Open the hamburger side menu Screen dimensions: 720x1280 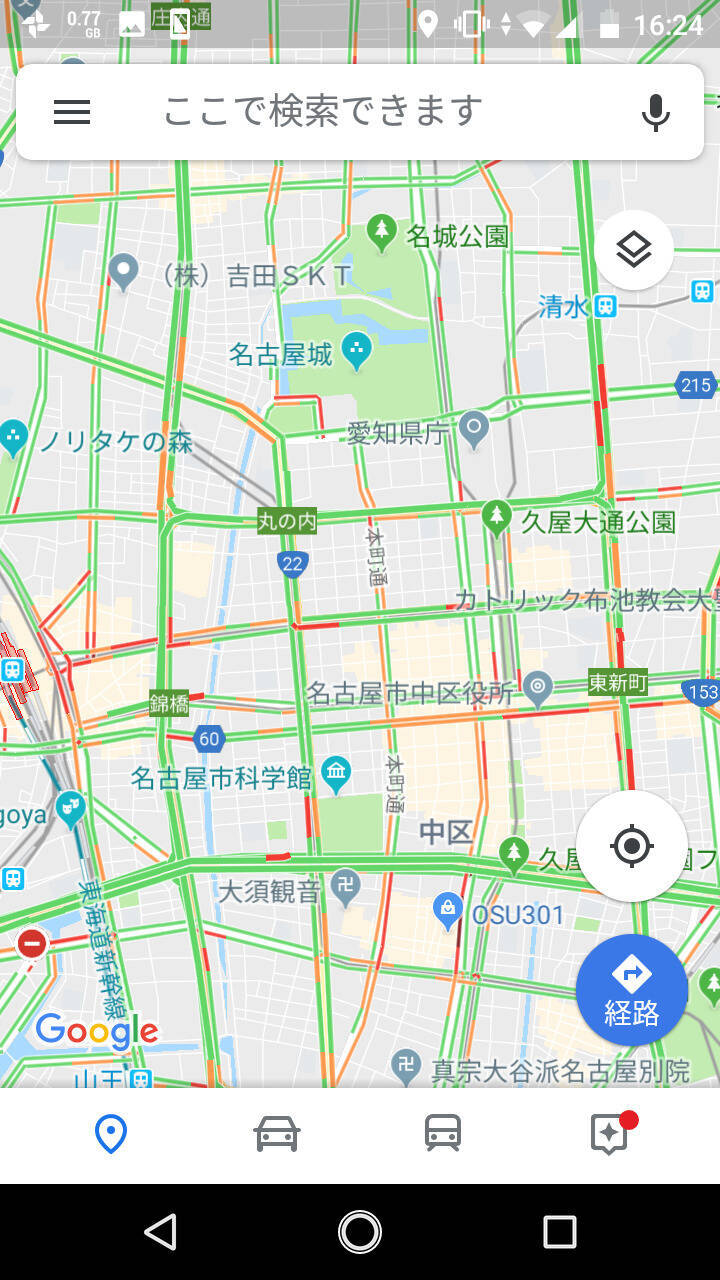coord(72,112)
